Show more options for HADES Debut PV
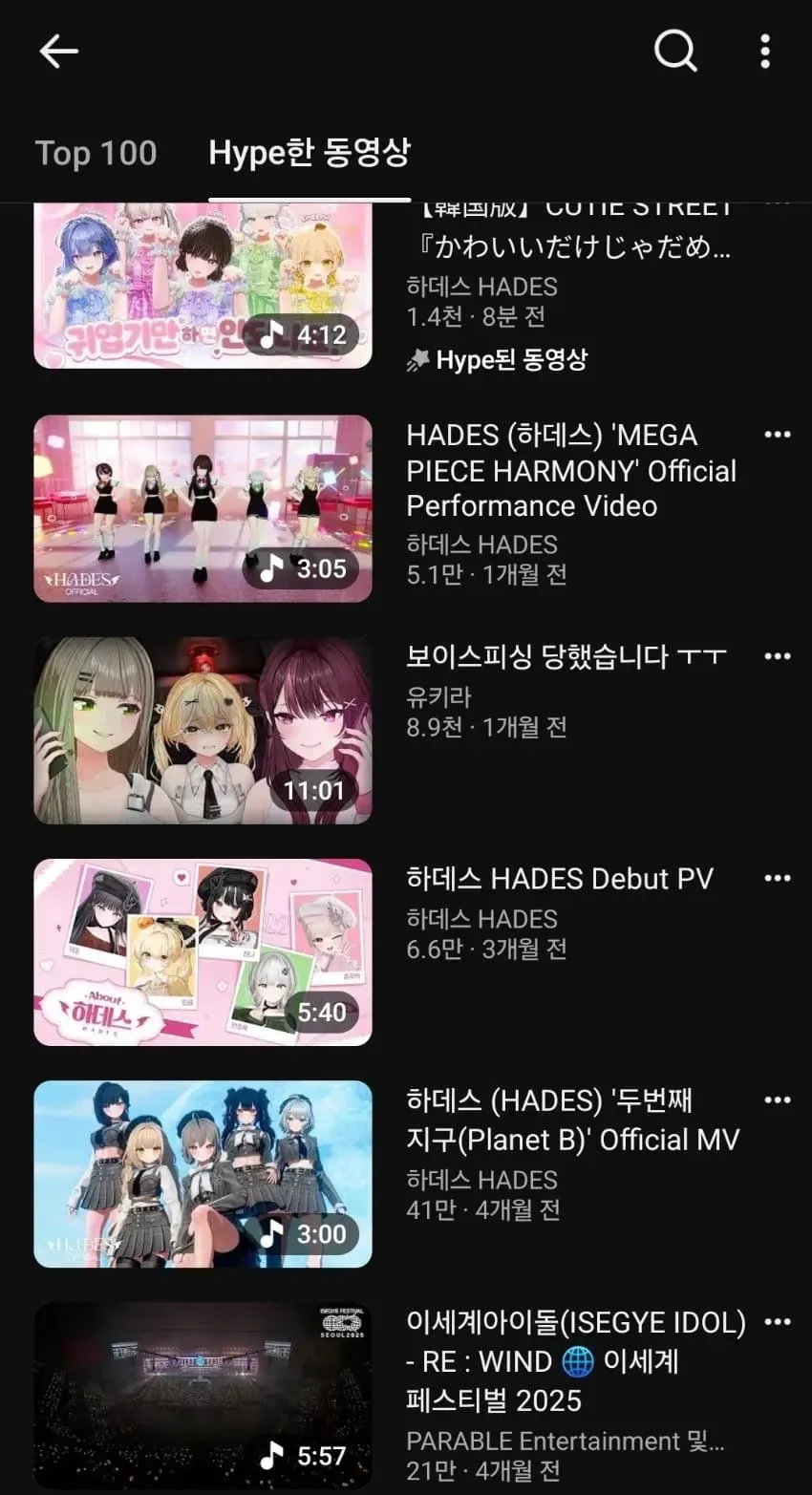 point(778,878)
